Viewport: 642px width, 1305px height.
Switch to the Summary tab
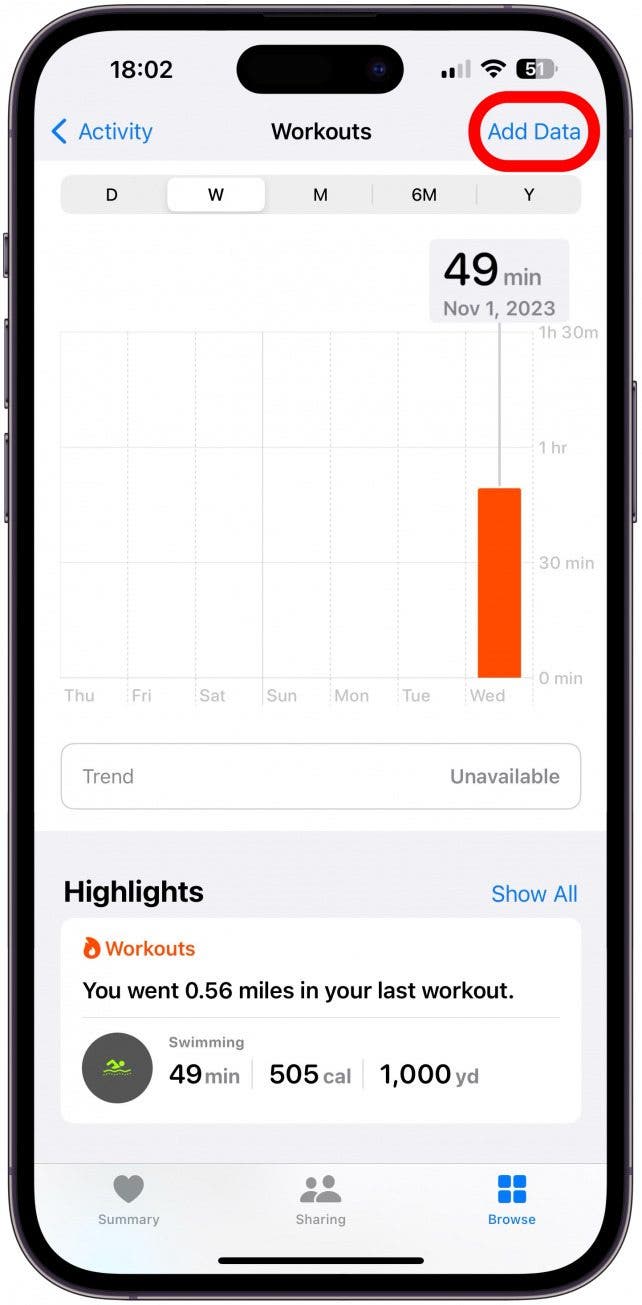[x=128, y=1199]
